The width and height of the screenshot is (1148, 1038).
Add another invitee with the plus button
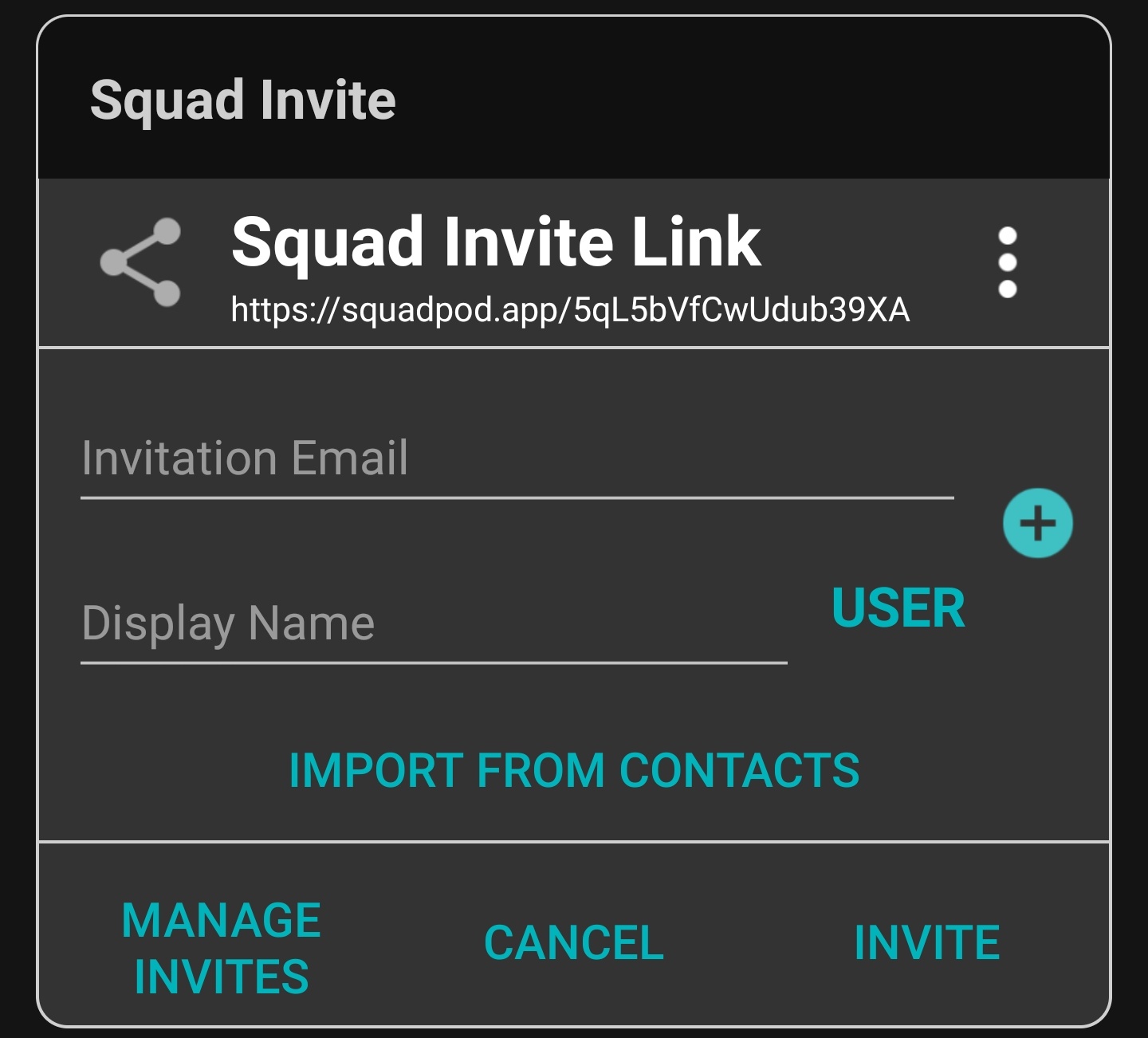(1037, 523)
